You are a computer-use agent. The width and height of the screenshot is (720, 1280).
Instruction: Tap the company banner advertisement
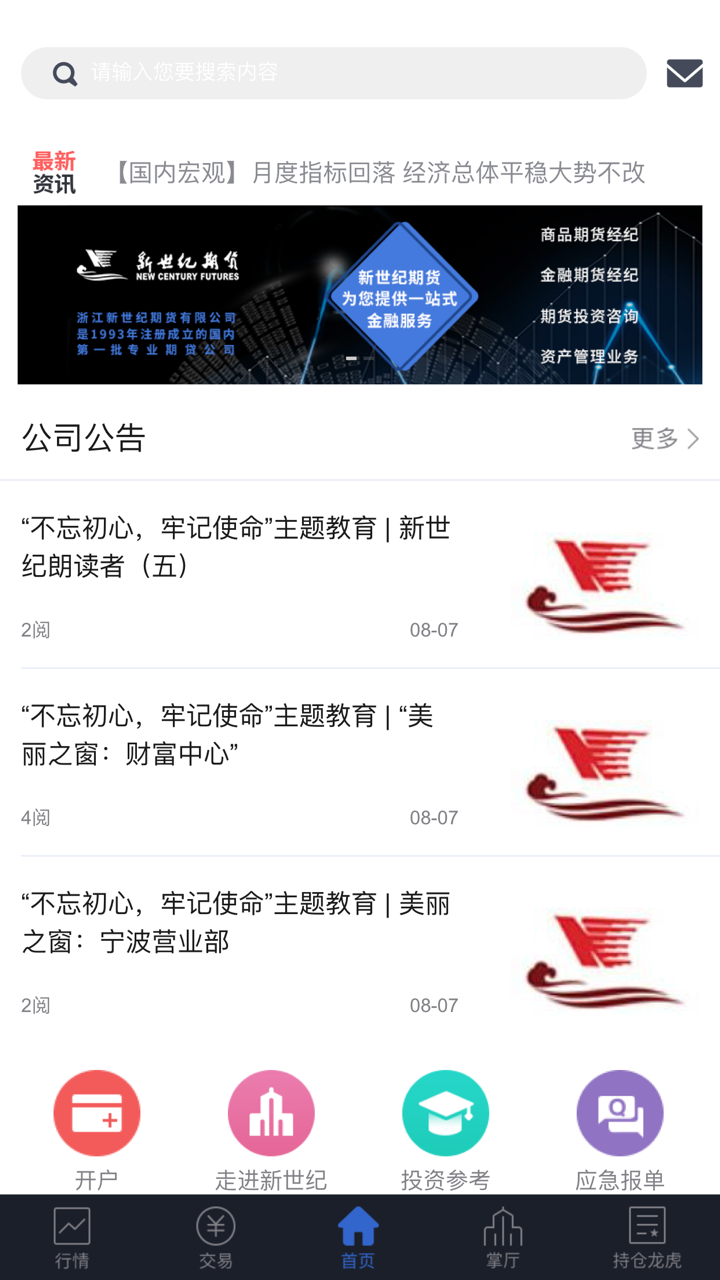360,294
